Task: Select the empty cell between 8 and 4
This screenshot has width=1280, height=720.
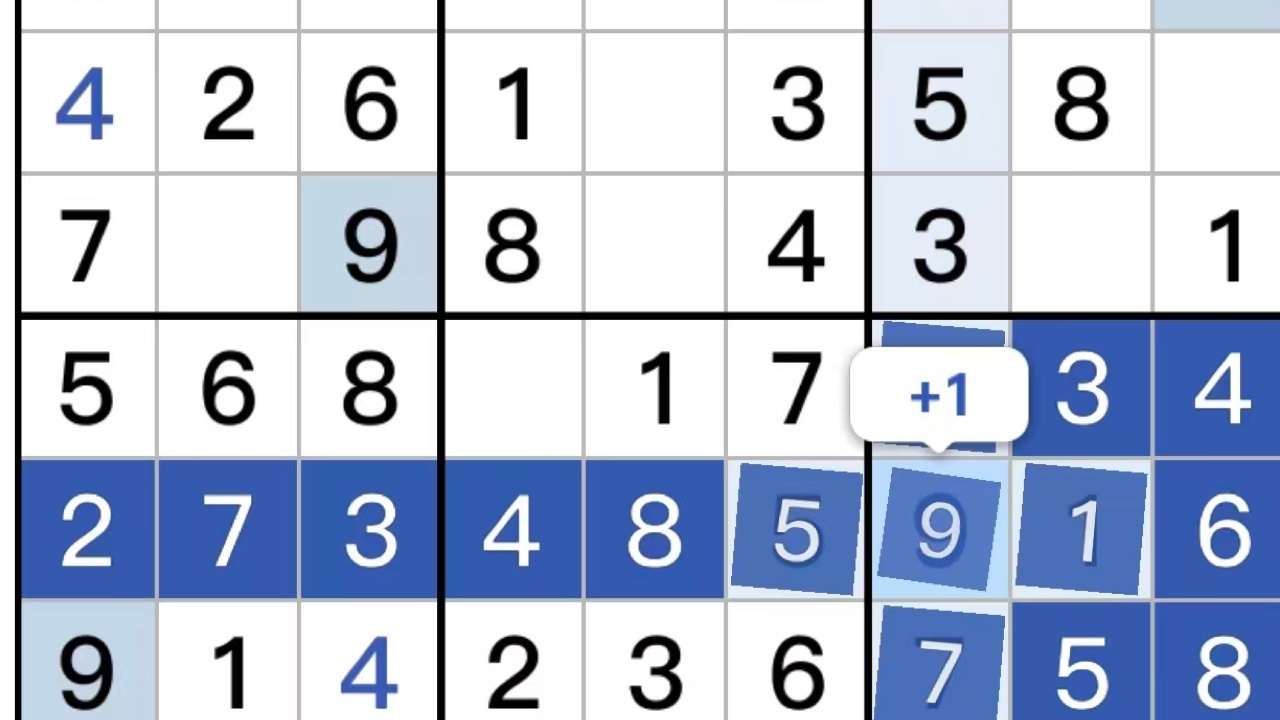Action: click(x=655, y=245)
